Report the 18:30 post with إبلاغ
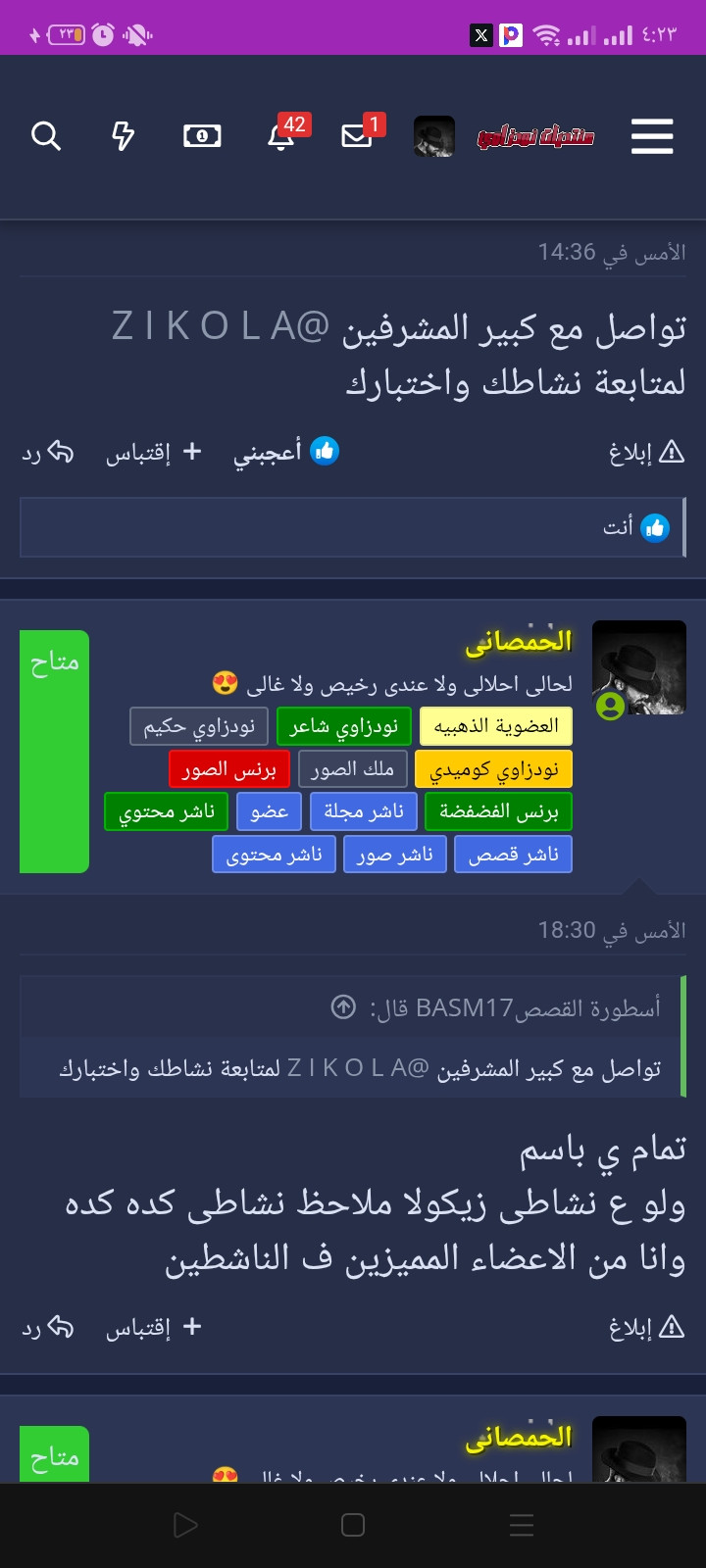 click(x=646, y=1327)
